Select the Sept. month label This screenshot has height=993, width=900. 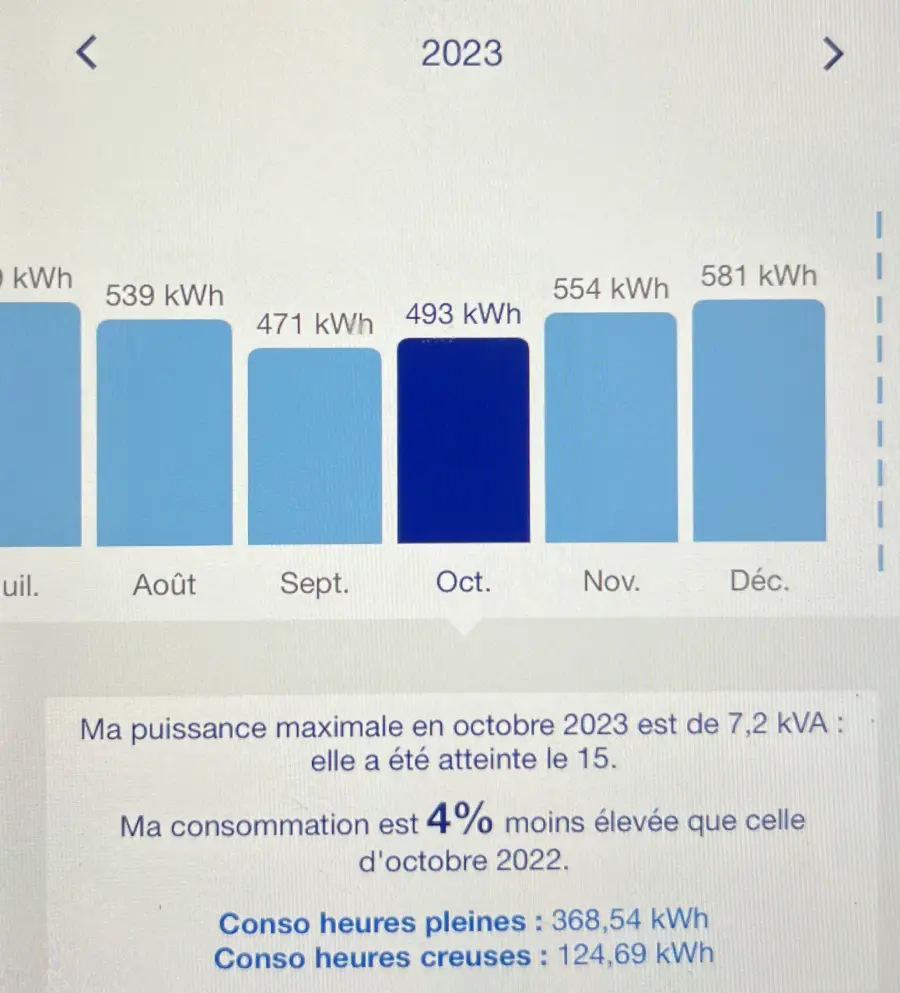pyautogui.click(x=314, y=583)
